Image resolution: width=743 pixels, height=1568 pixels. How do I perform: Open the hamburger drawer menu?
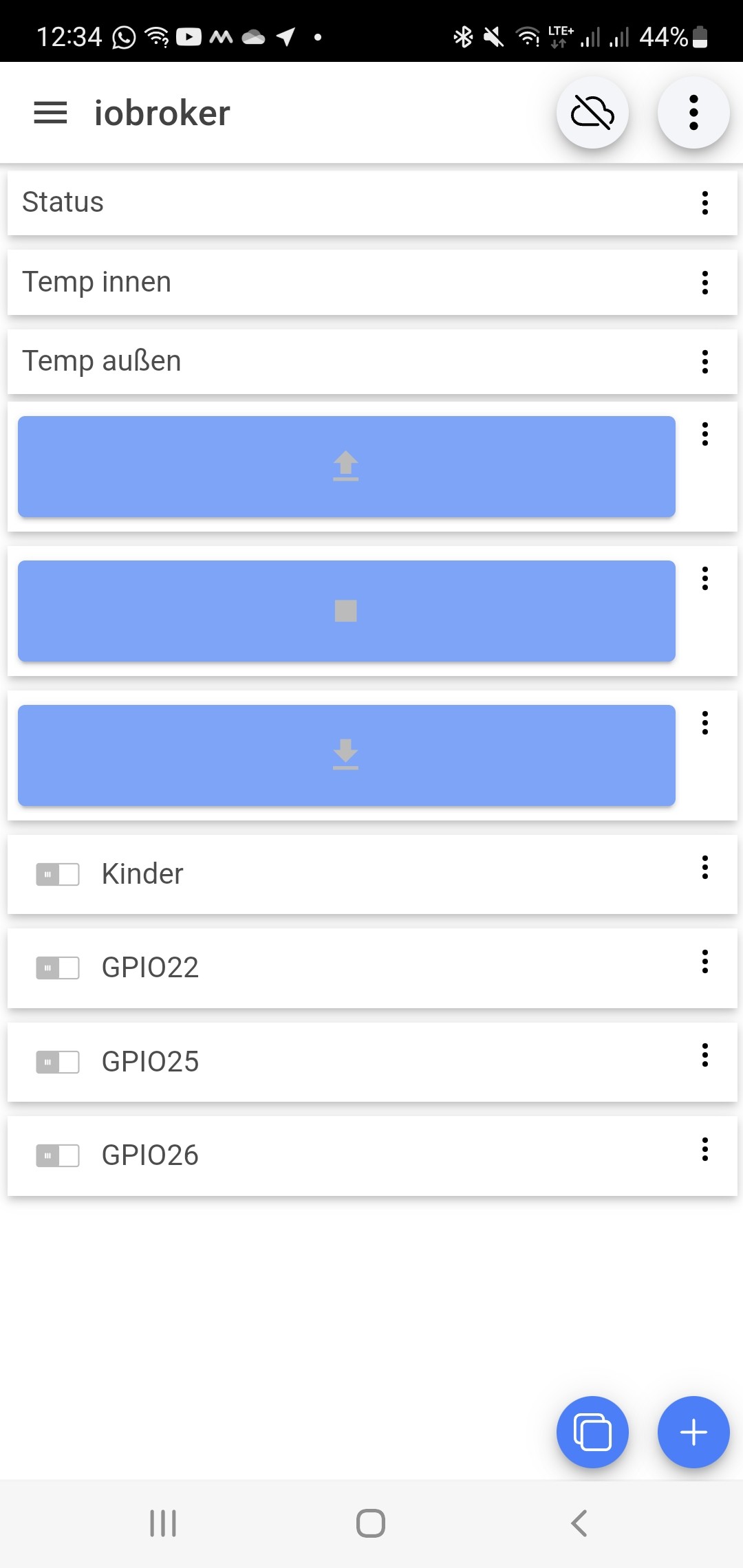coord(50,113)
